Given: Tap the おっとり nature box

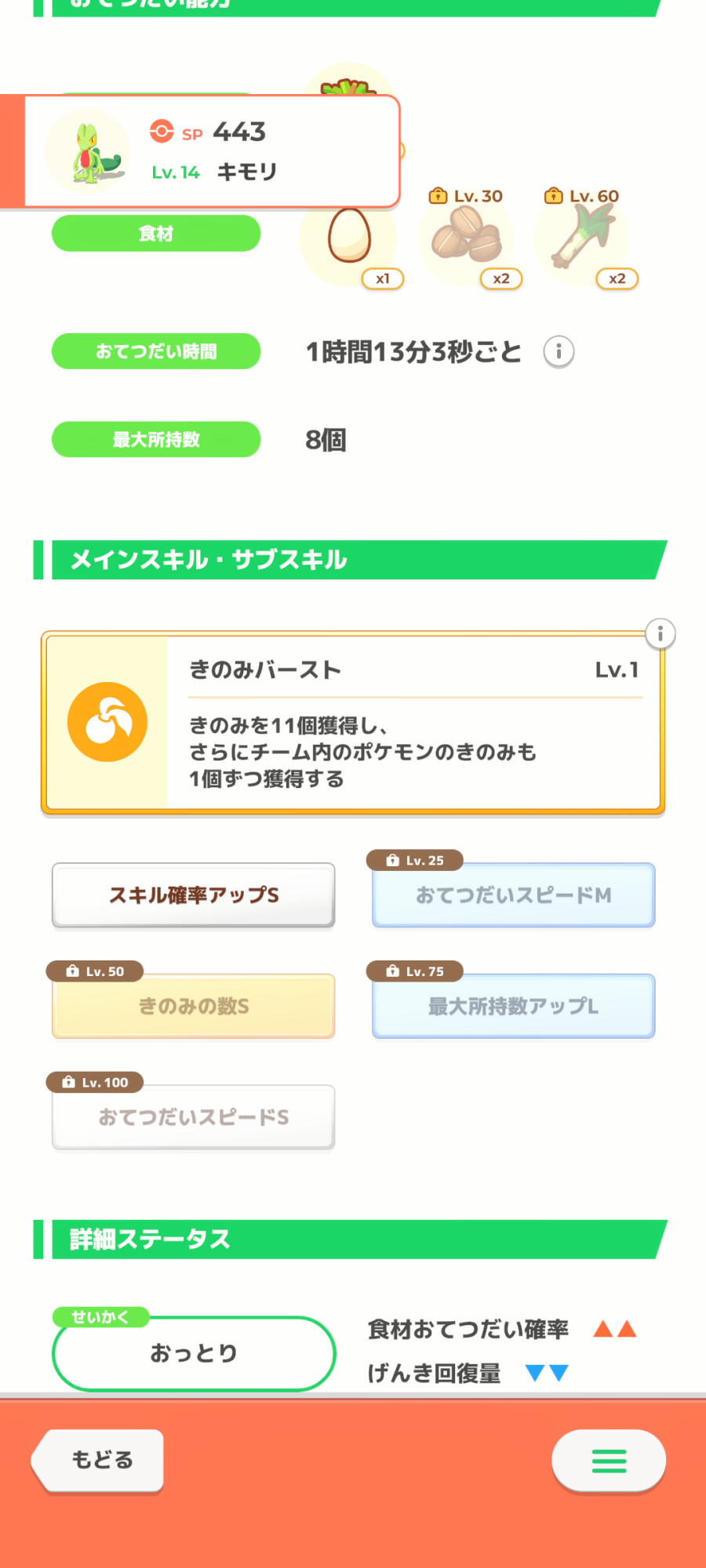Looking at the screenshot, I should (194, 1353).
